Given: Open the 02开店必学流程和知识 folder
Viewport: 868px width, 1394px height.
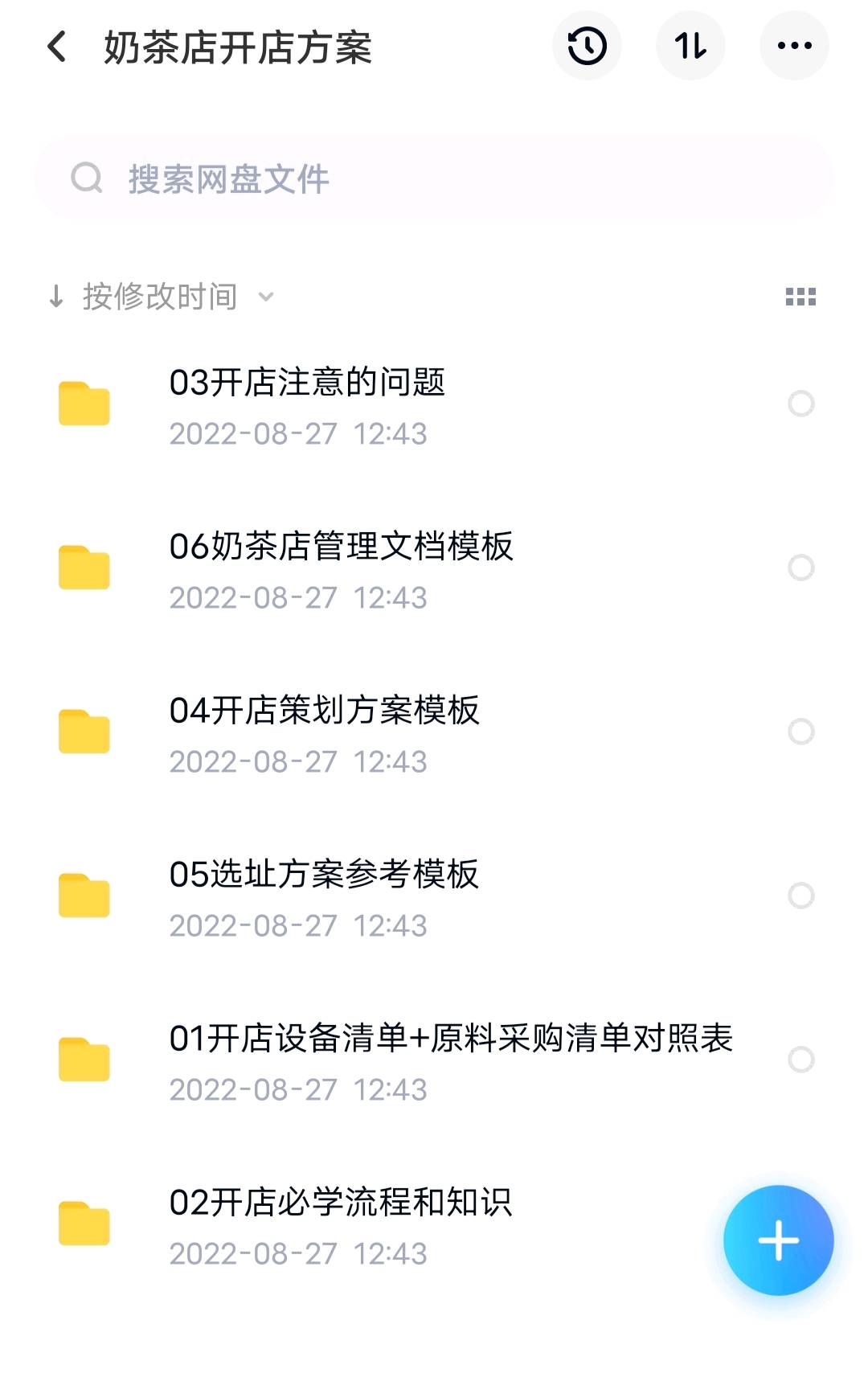Looking at the screenshot, I should click(341, 1225).
